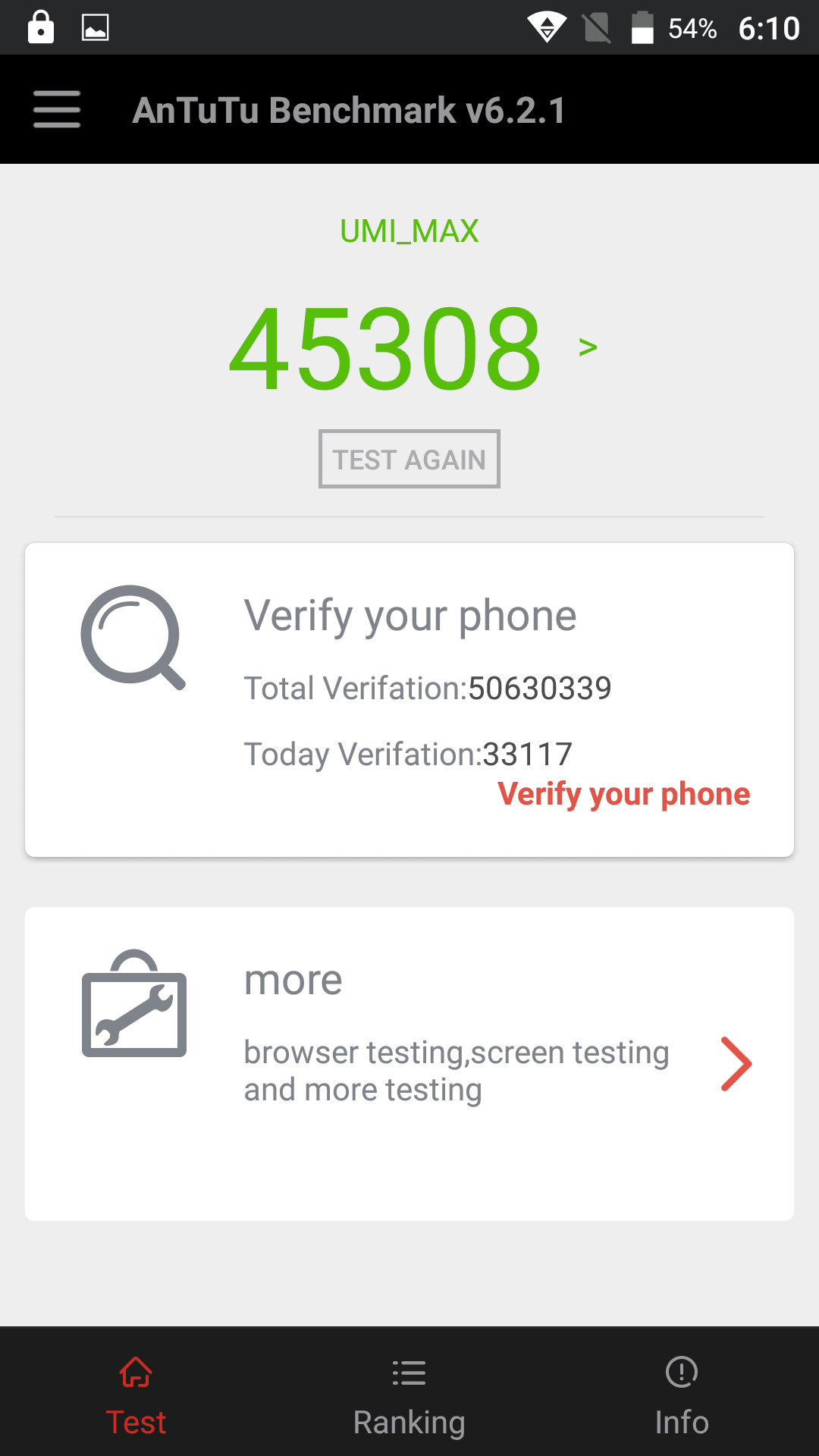This screenshot has height=1456, width=819.
Task: View score details for 45308
Action: [x=588, y=347]
